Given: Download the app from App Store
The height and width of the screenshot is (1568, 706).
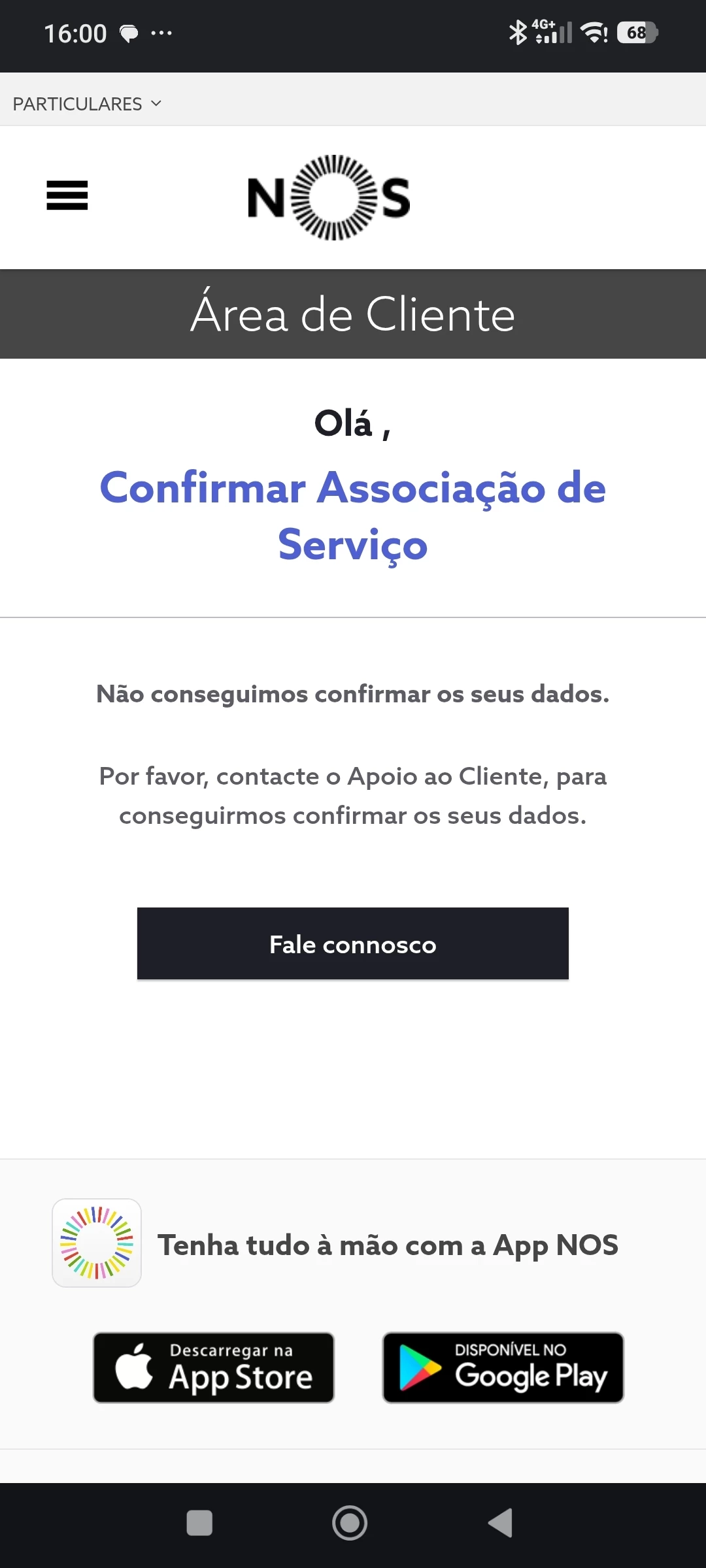Looking at the screenshot, I should pos(214,1367).
